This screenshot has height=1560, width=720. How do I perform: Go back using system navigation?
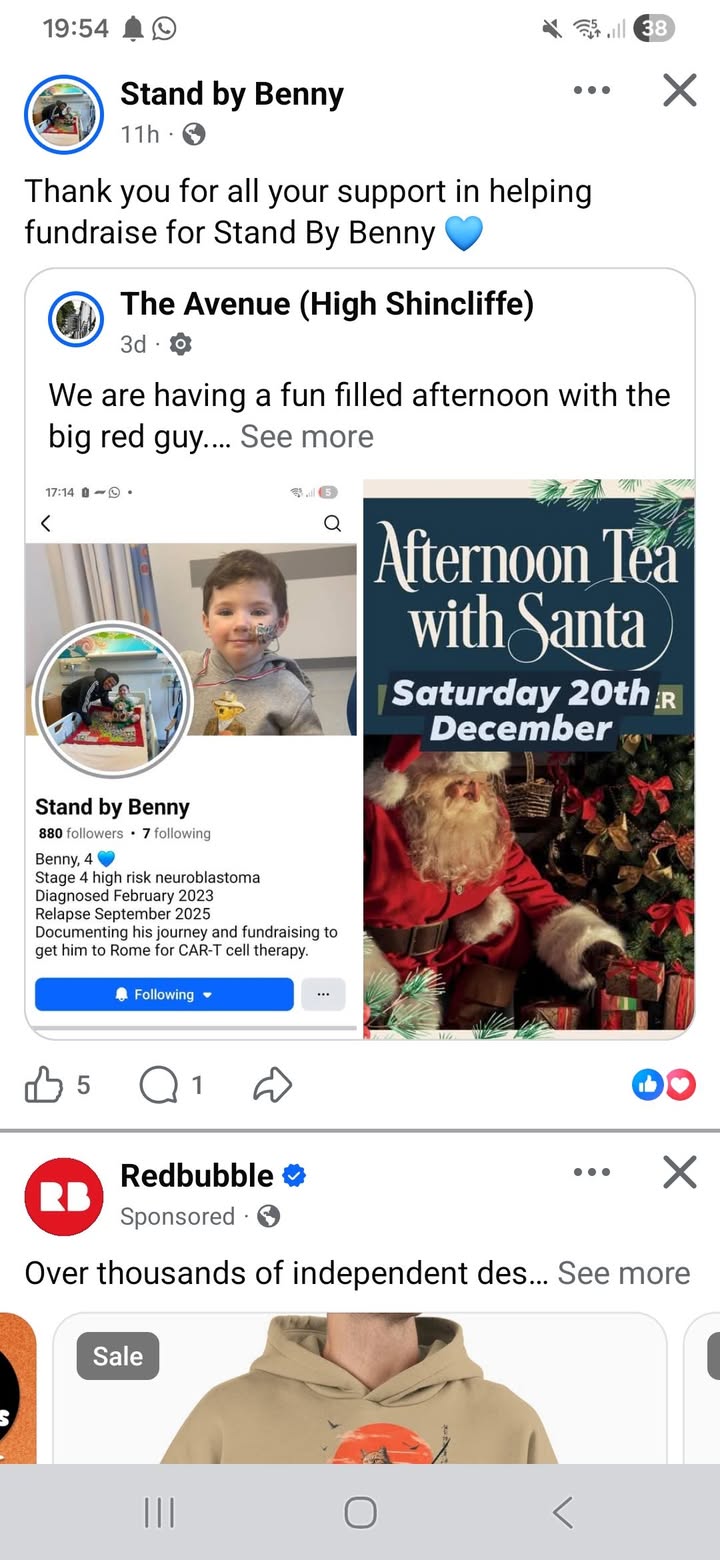[x=563, y=1512]
